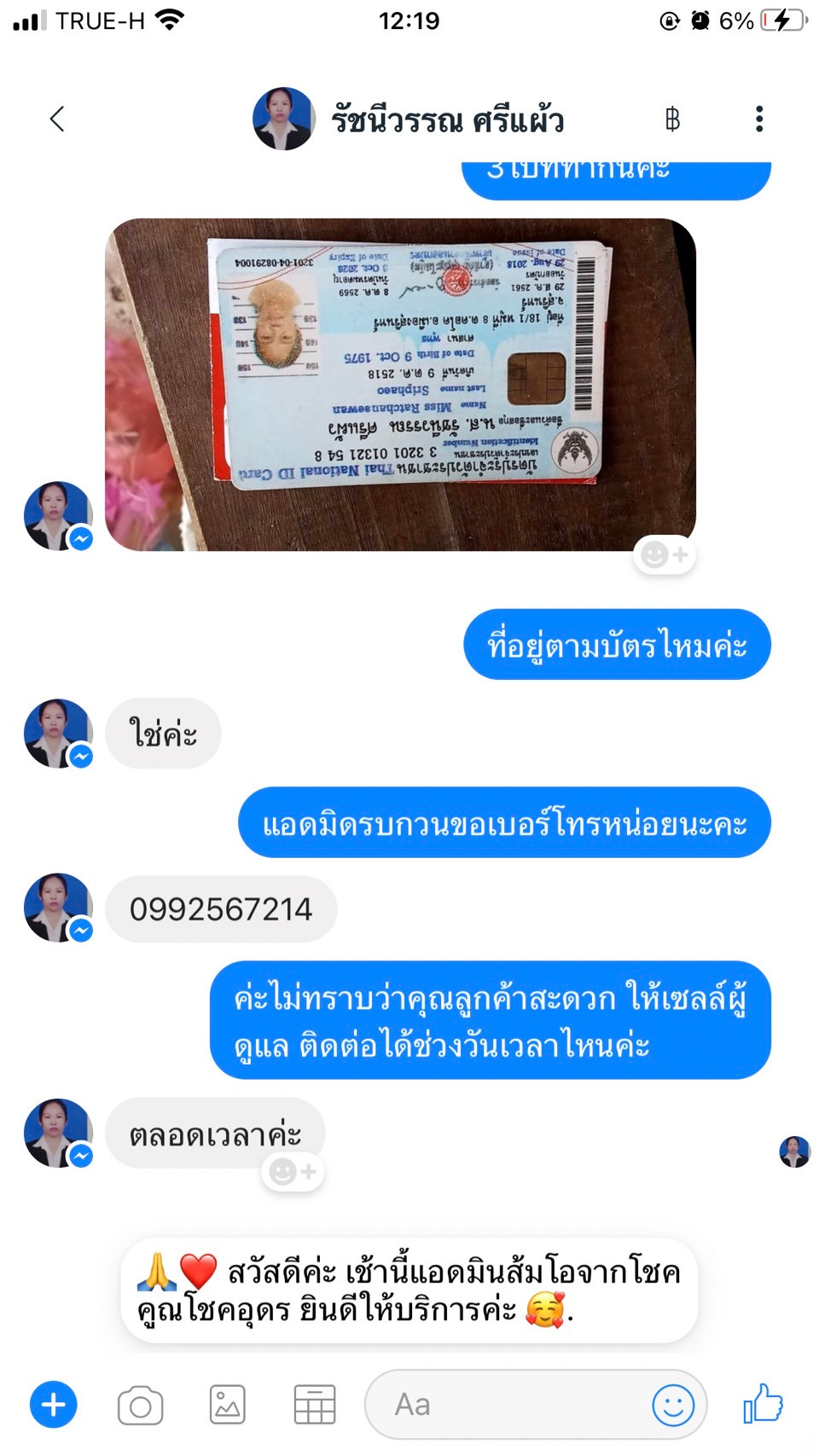Viewport: 819px width, 1456px height.
Task: Open the emoji picker in message box
Action: click(673, 1405)
